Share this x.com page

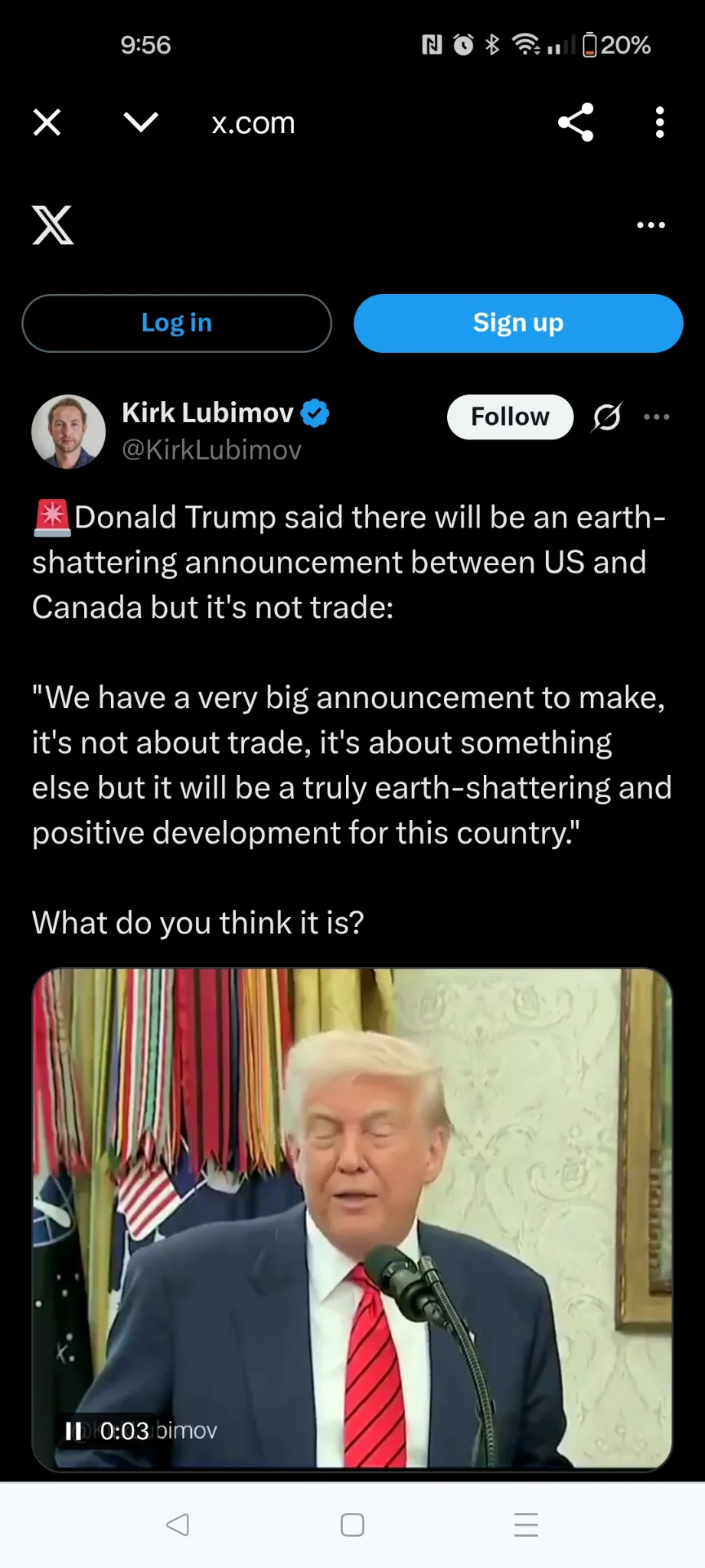click(576, 122)
